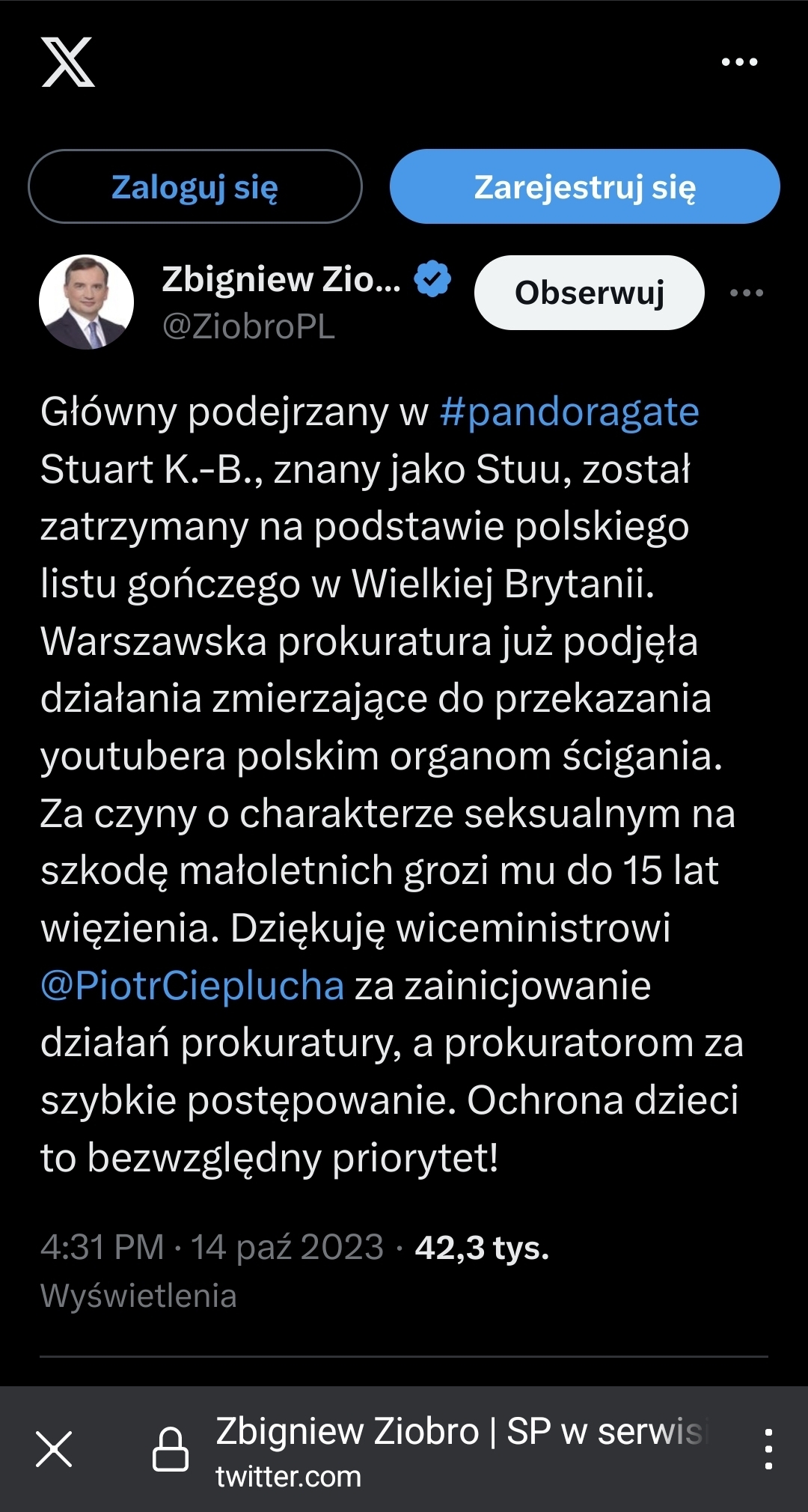Open the 4:31 PM post timestamp
Screen dimensions: 808x1512
[212, 1248]
